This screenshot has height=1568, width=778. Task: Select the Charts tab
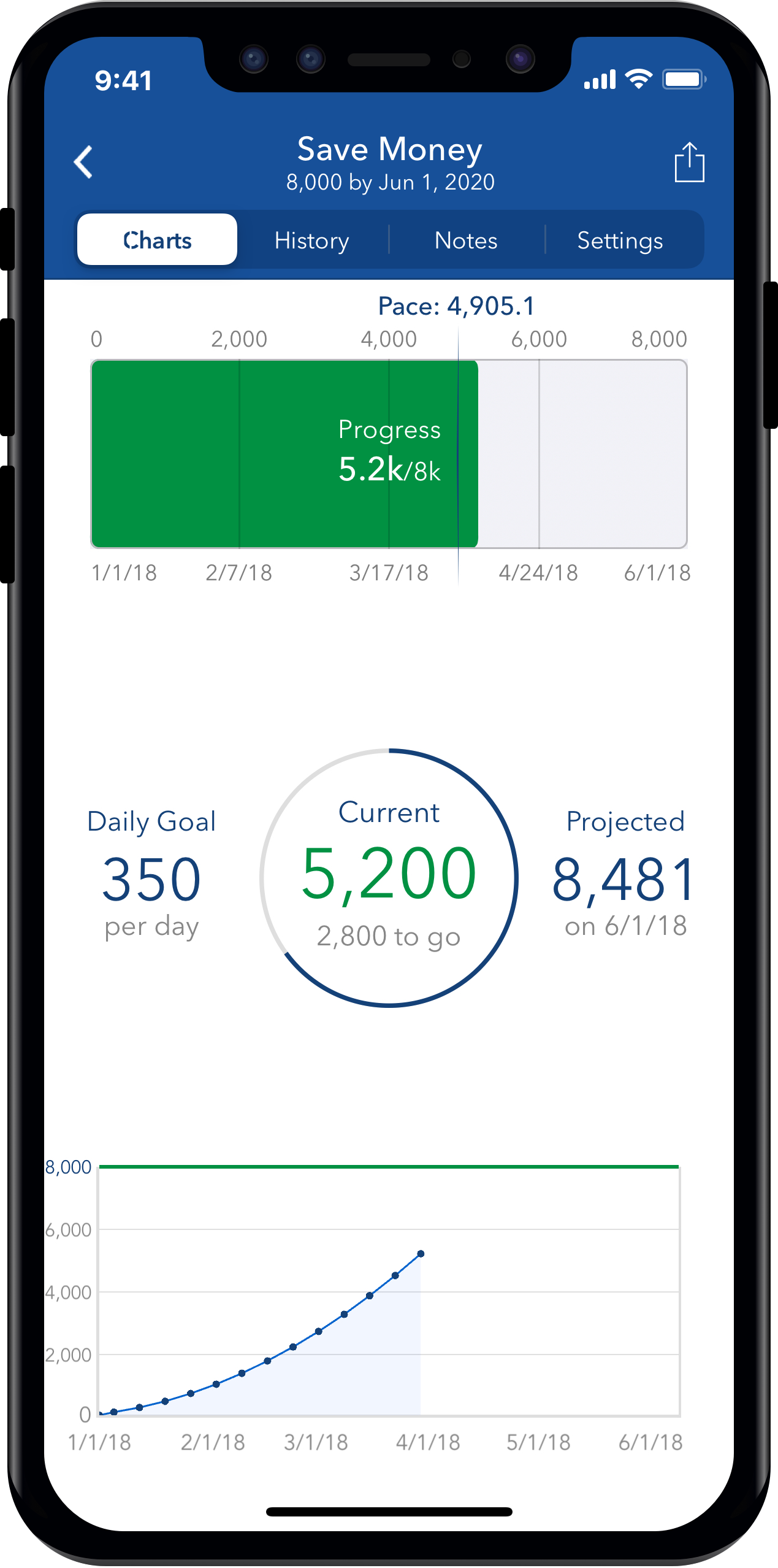[x=157, y=240]
